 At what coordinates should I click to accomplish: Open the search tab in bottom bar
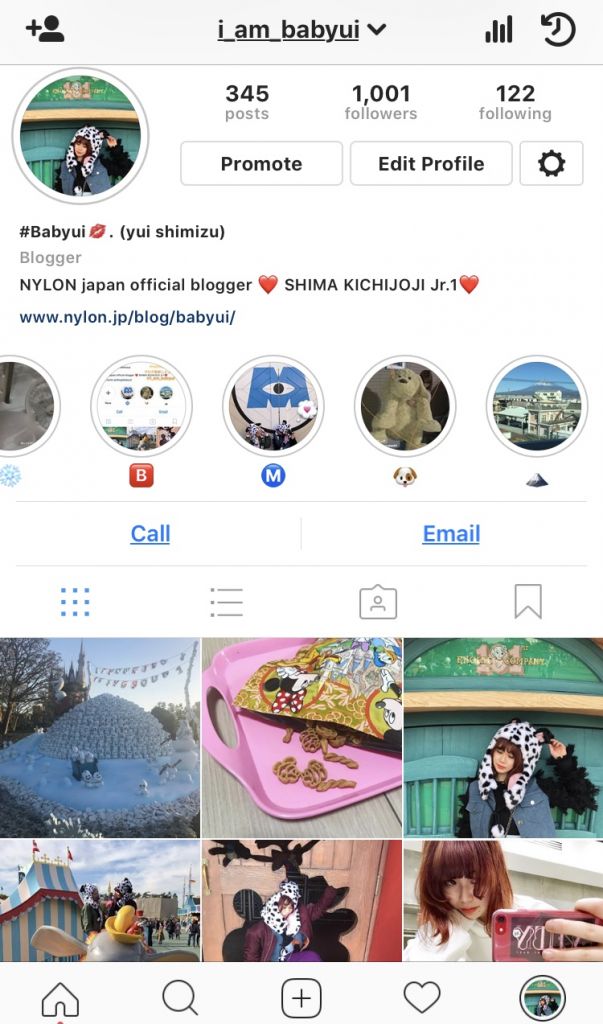tap(180, 997)
